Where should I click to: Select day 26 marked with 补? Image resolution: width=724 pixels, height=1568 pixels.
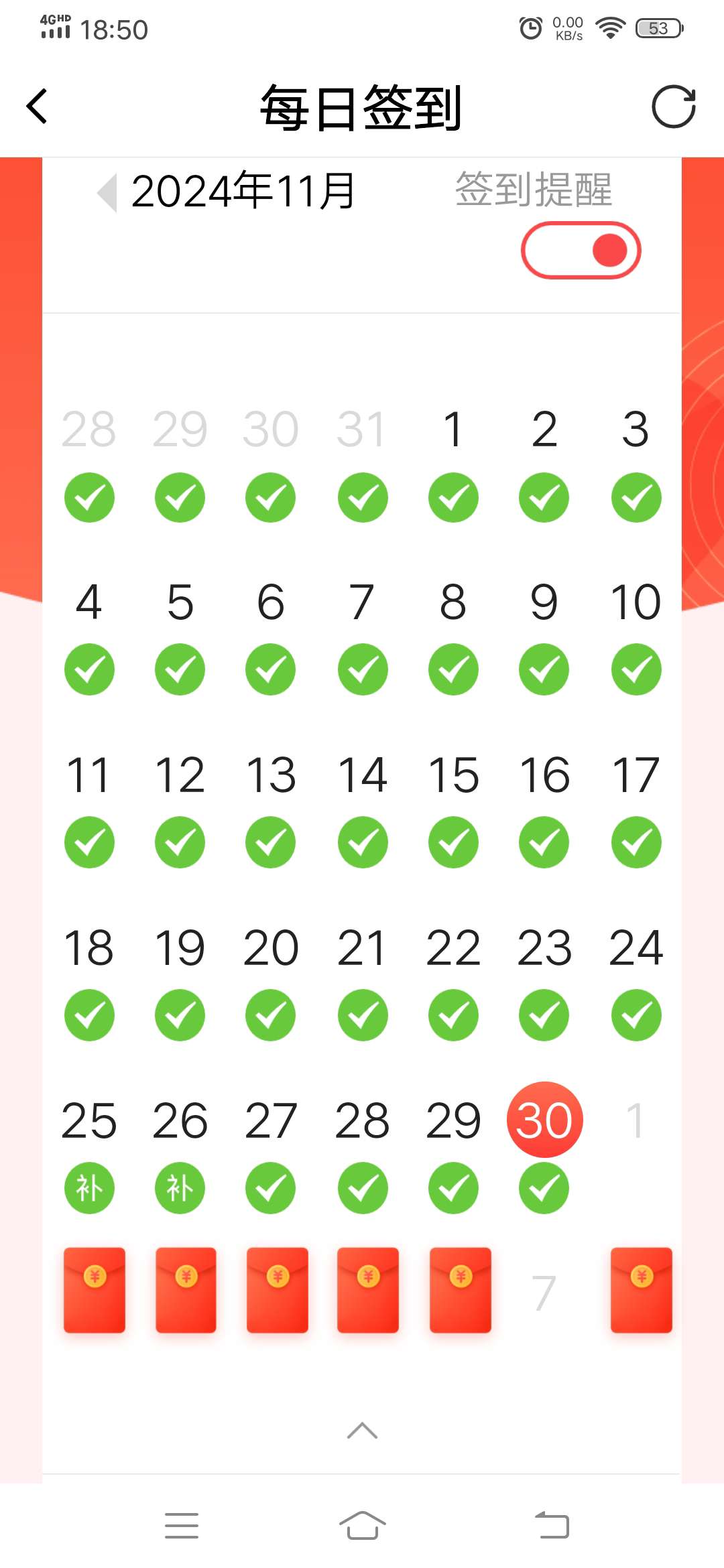pos(180,1187)
